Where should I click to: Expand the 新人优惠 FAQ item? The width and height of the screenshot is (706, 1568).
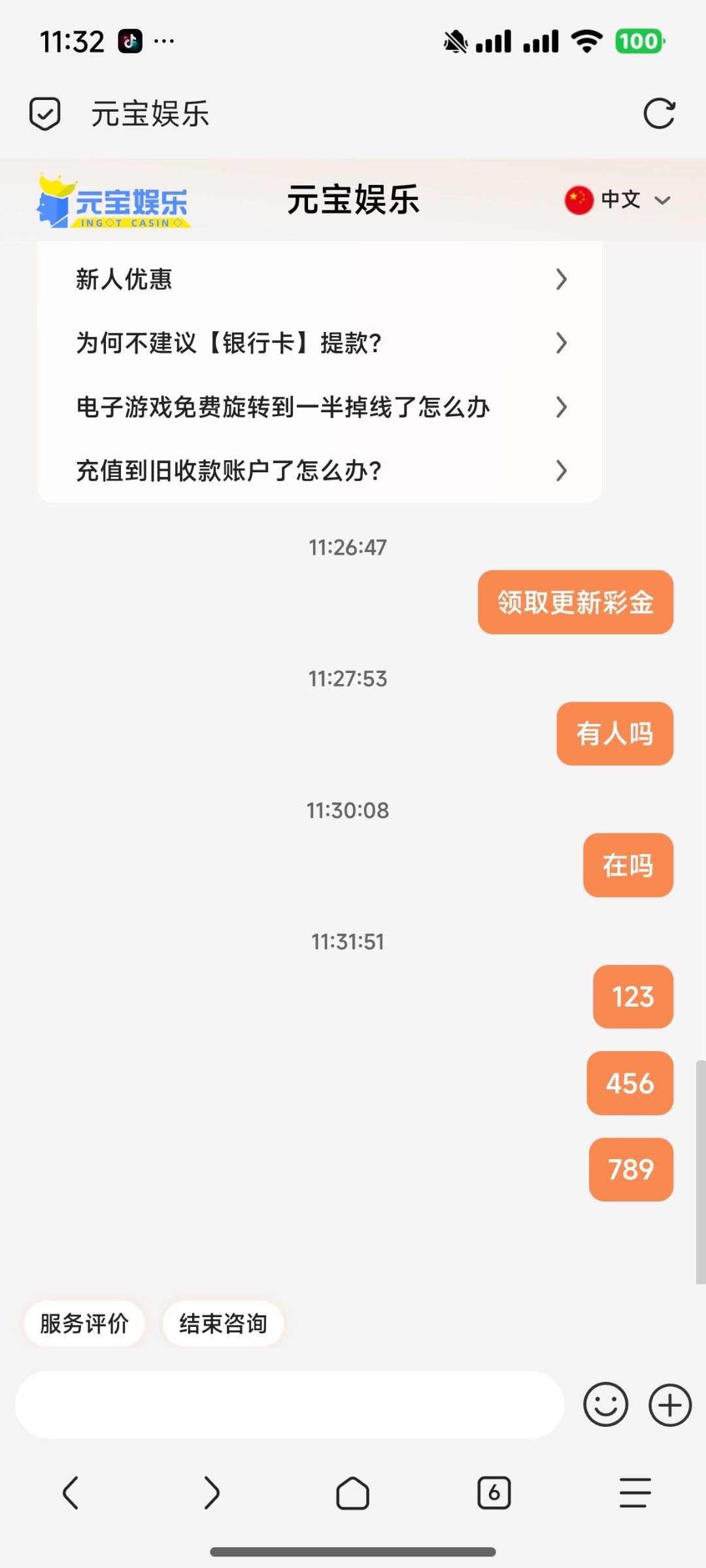coord(320,280)
